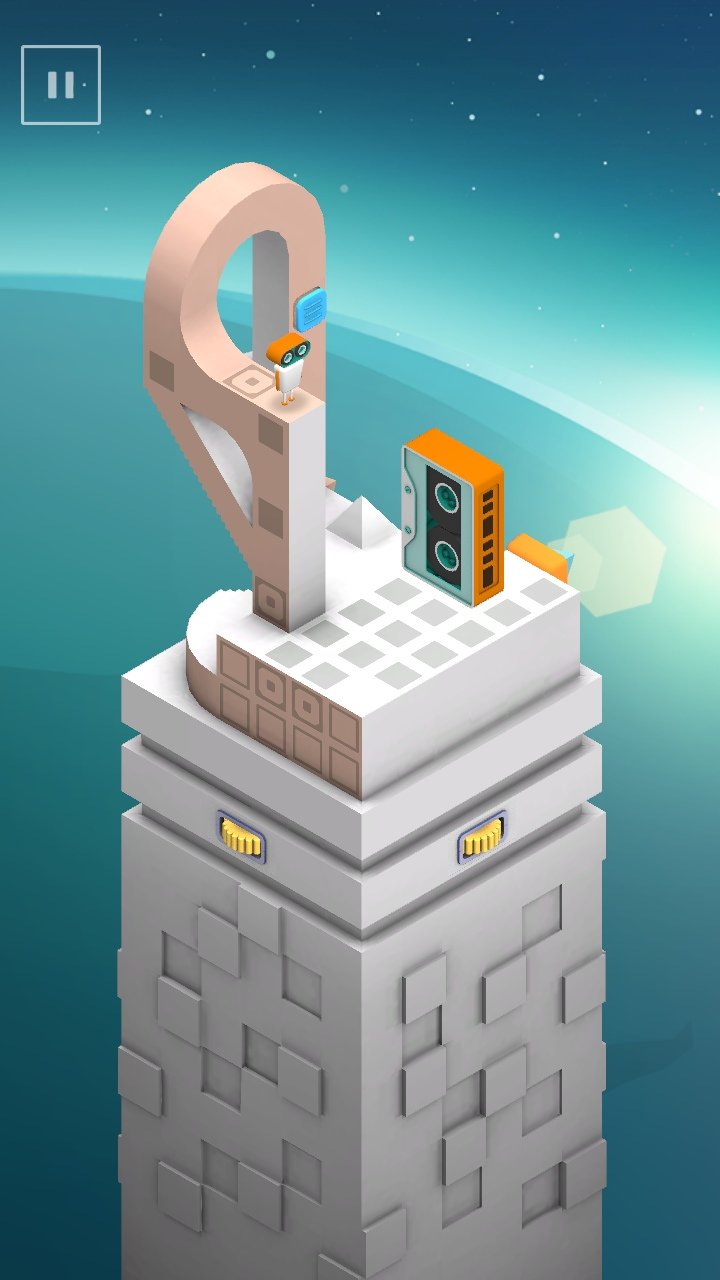The width and height of the screenshot is (720, 1280).
Task: Tap the left yellow gear dial
Action: click(241, 836)
